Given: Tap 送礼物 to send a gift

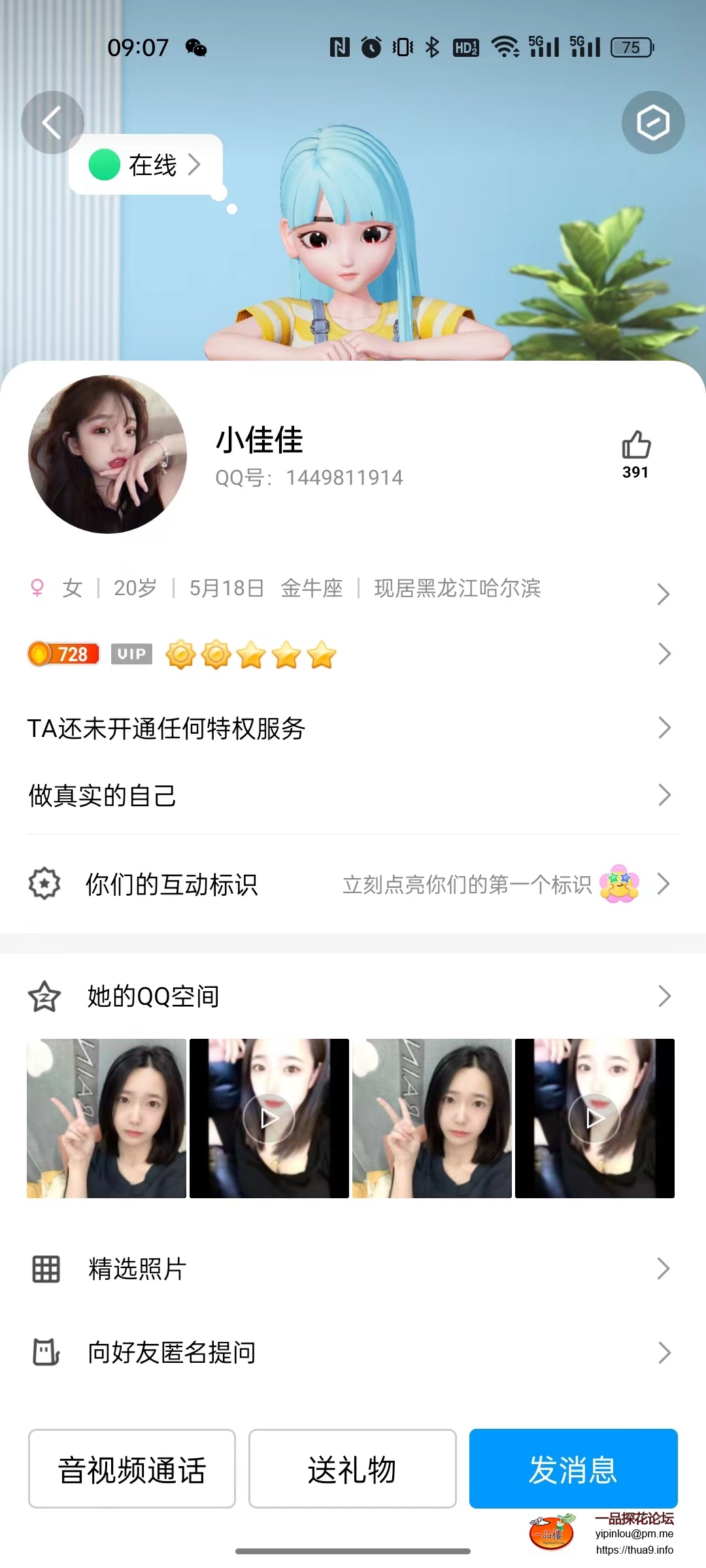Looking at the screenshot, I should 352,1469.
